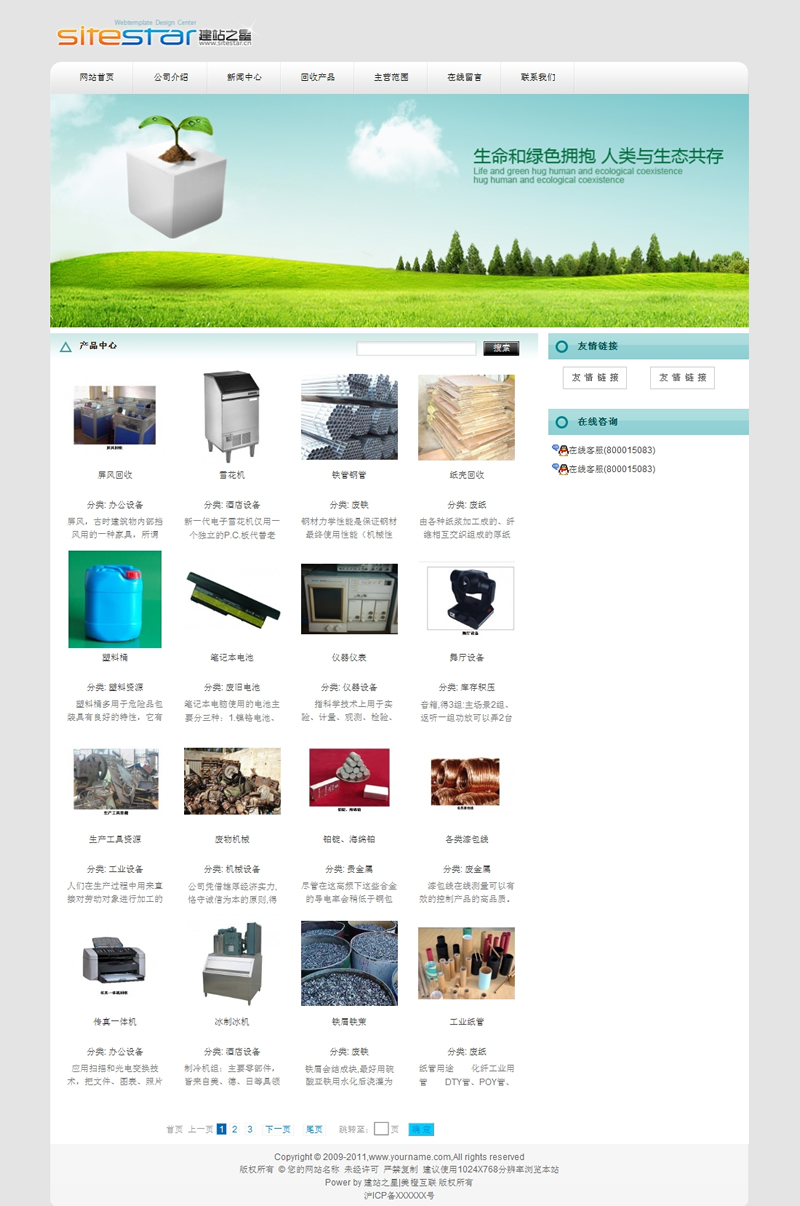
Task: Go to page 2 of products
Action: tap(235, 1129)
